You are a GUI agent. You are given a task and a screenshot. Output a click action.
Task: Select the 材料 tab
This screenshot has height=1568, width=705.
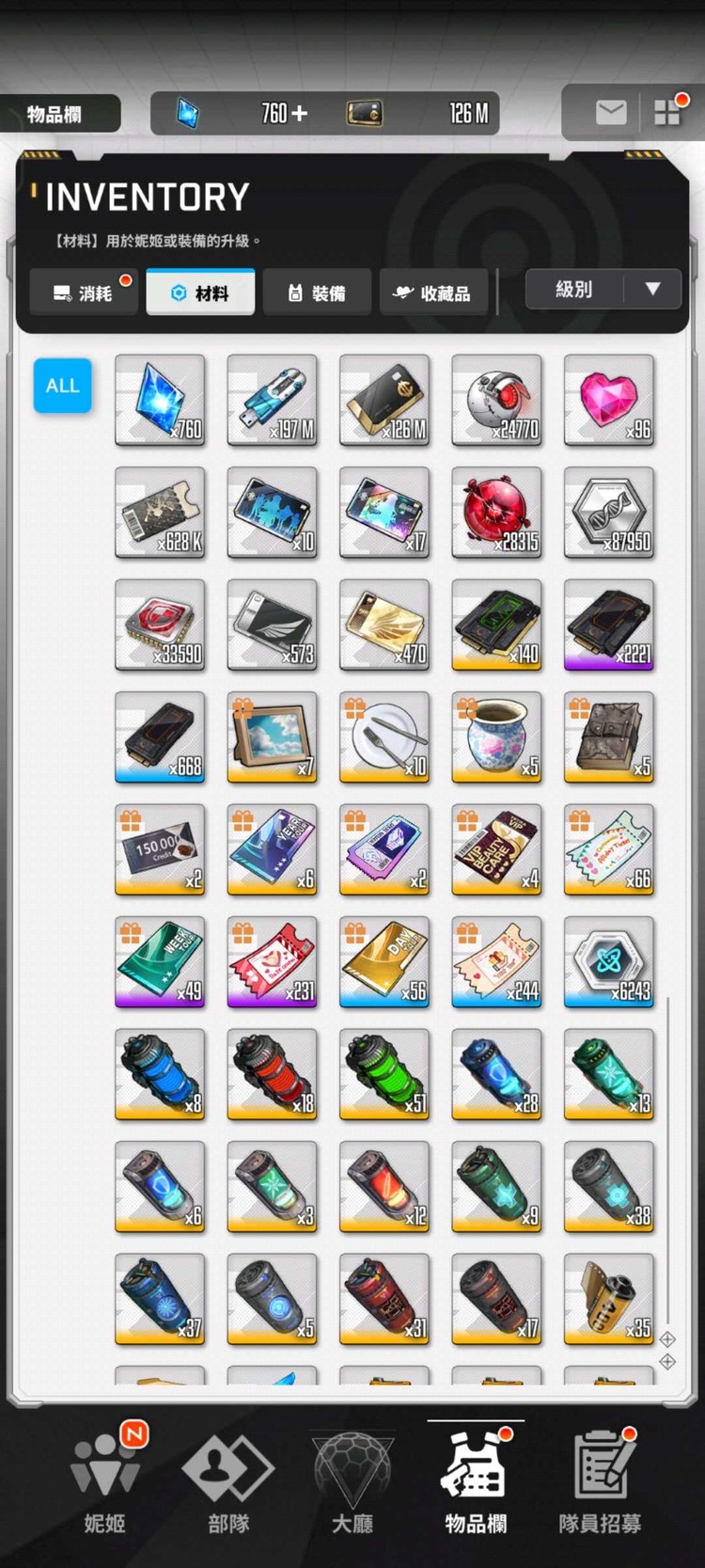pyautogui.click(x=200, y=293)
